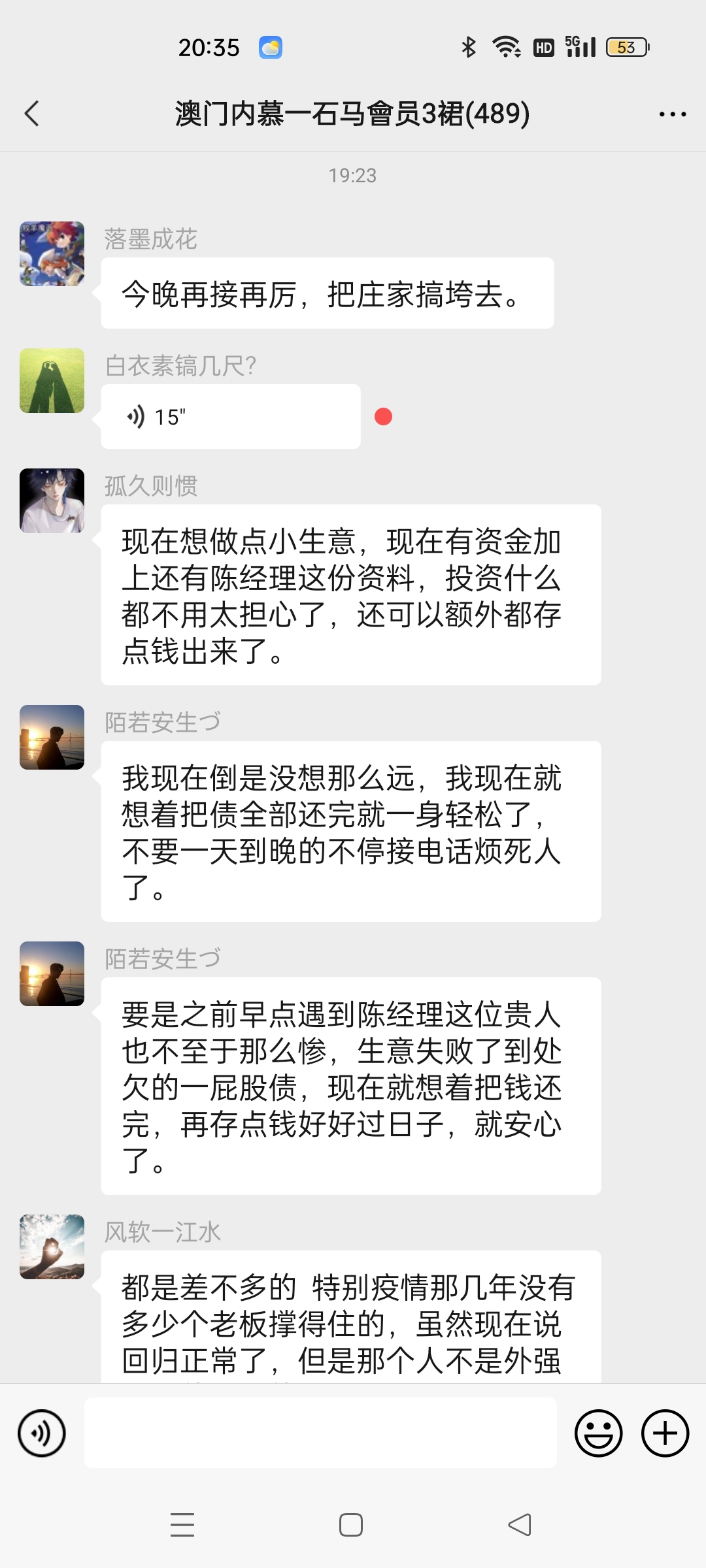Go back from the group chat
Screen dimensions: 706x1568
[31, 114]
